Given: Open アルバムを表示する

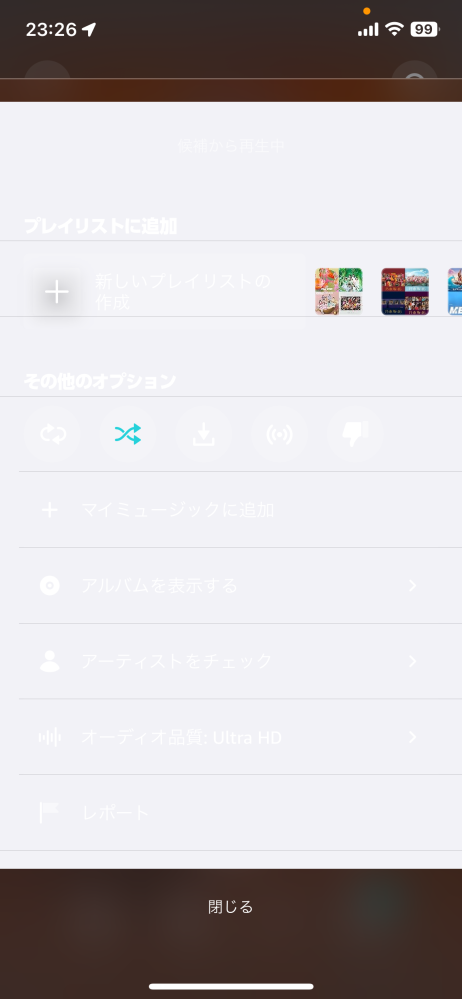Looking at the screenshot, I should (x=240, y=586).
